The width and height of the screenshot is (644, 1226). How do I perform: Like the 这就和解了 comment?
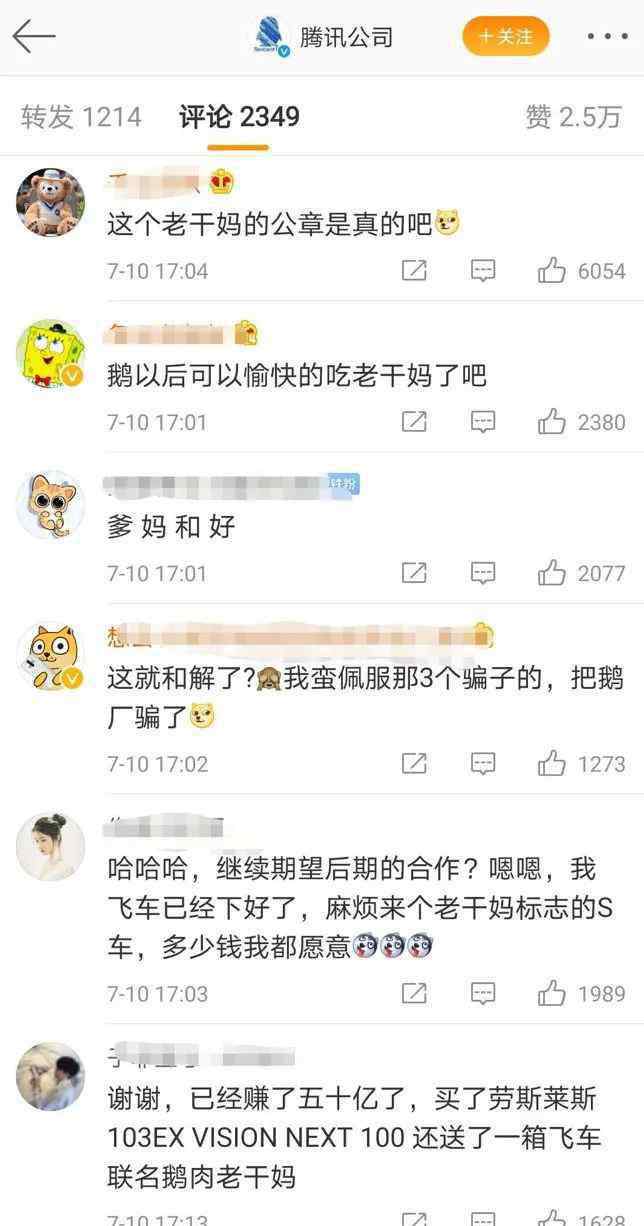pos(552,764)
